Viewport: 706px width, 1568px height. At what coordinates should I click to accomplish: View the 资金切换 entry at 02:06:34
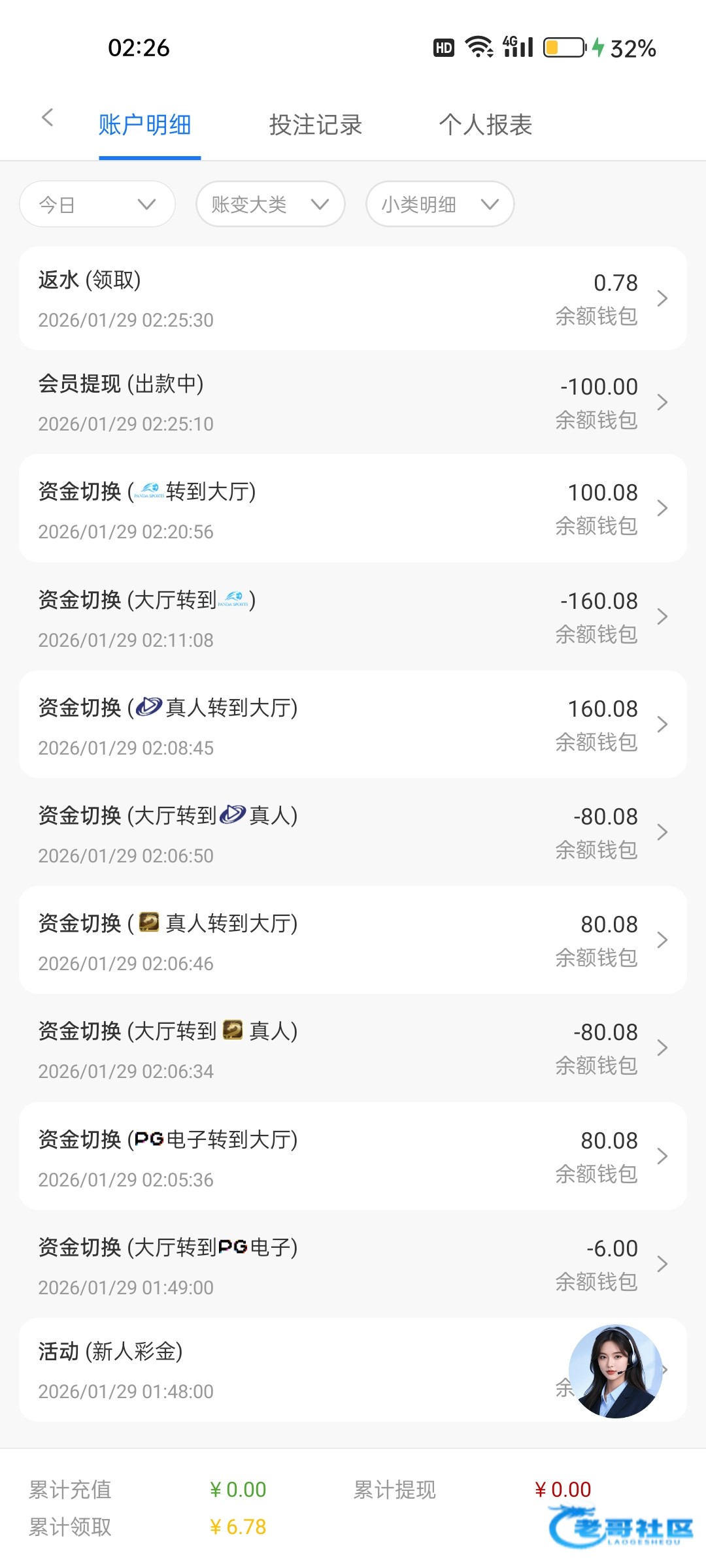[353, 1048]
